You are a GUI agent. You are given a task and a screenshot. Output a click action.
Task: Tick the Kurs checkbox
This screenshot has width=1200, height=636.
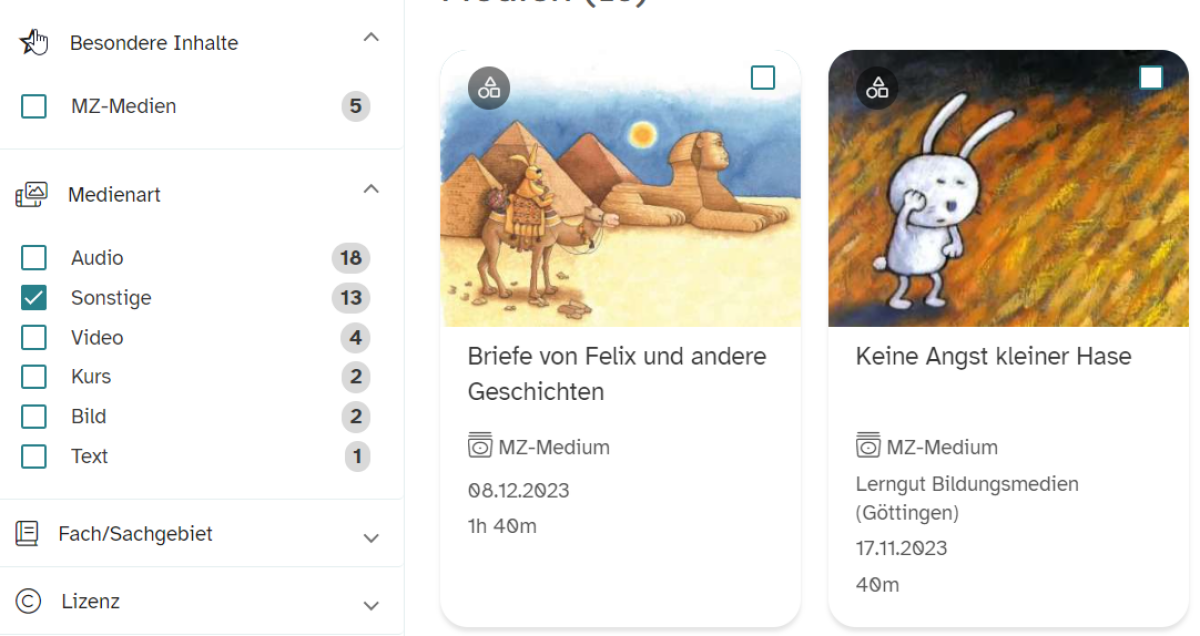[x=34, y=377]
